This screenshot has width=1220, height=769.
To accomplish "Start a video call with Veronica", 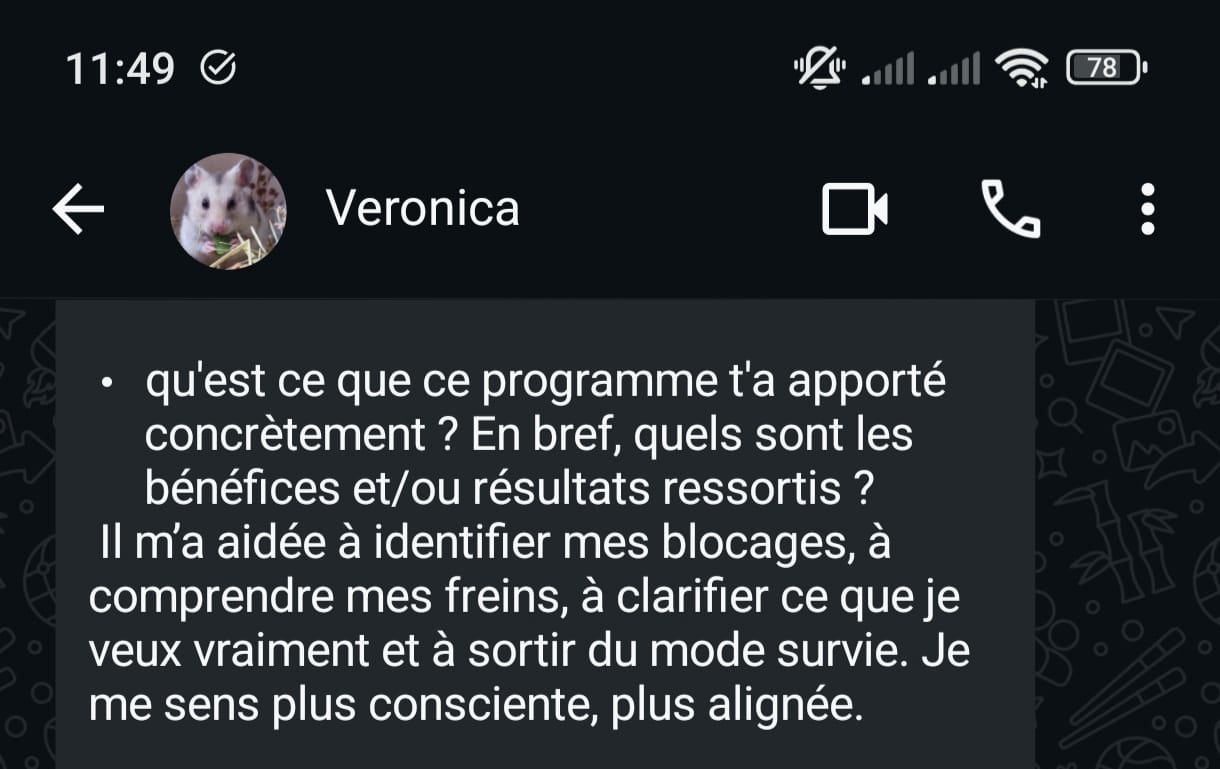I will click(855, 210).
